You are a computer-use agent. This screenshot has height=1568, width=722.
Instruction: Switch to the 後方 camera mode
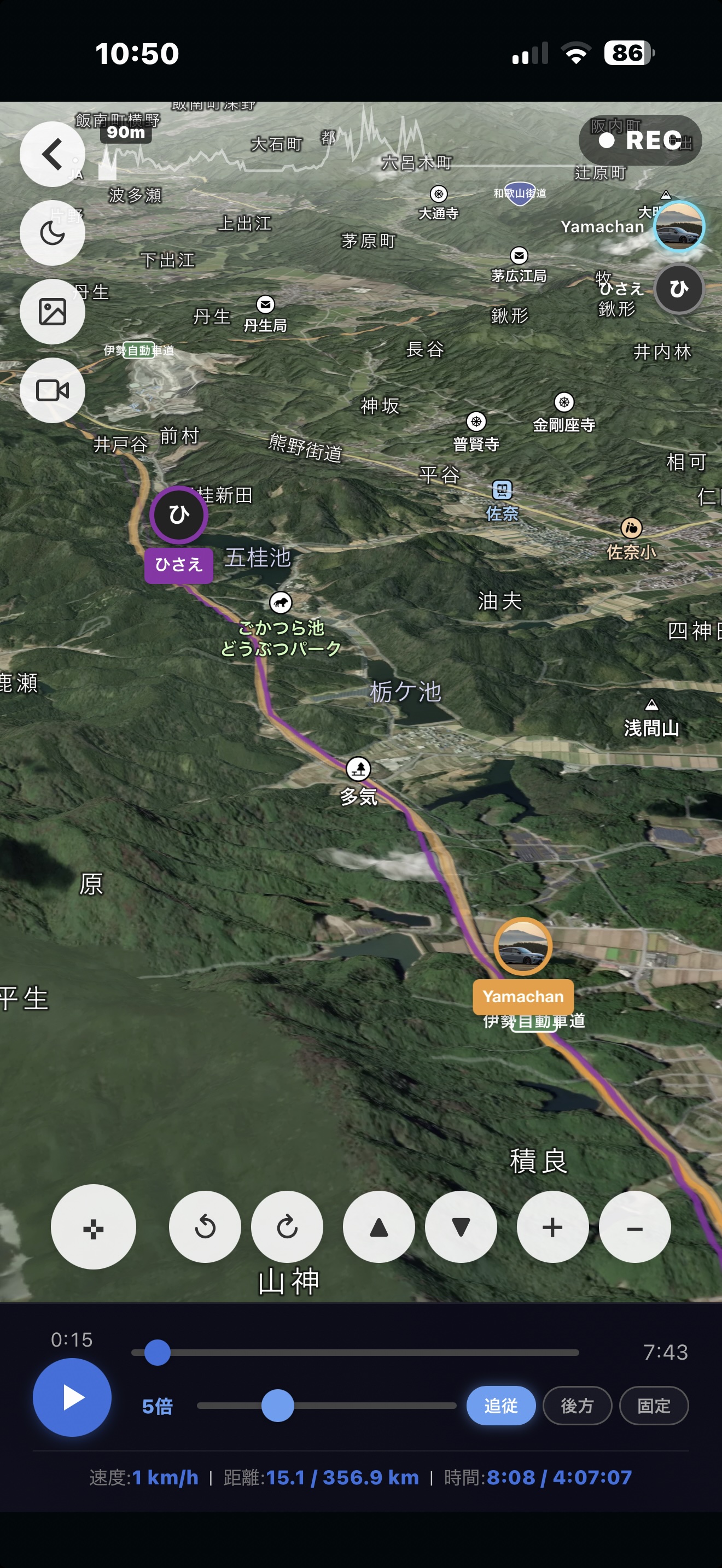pyautogui.click(x=577, y=1406)
